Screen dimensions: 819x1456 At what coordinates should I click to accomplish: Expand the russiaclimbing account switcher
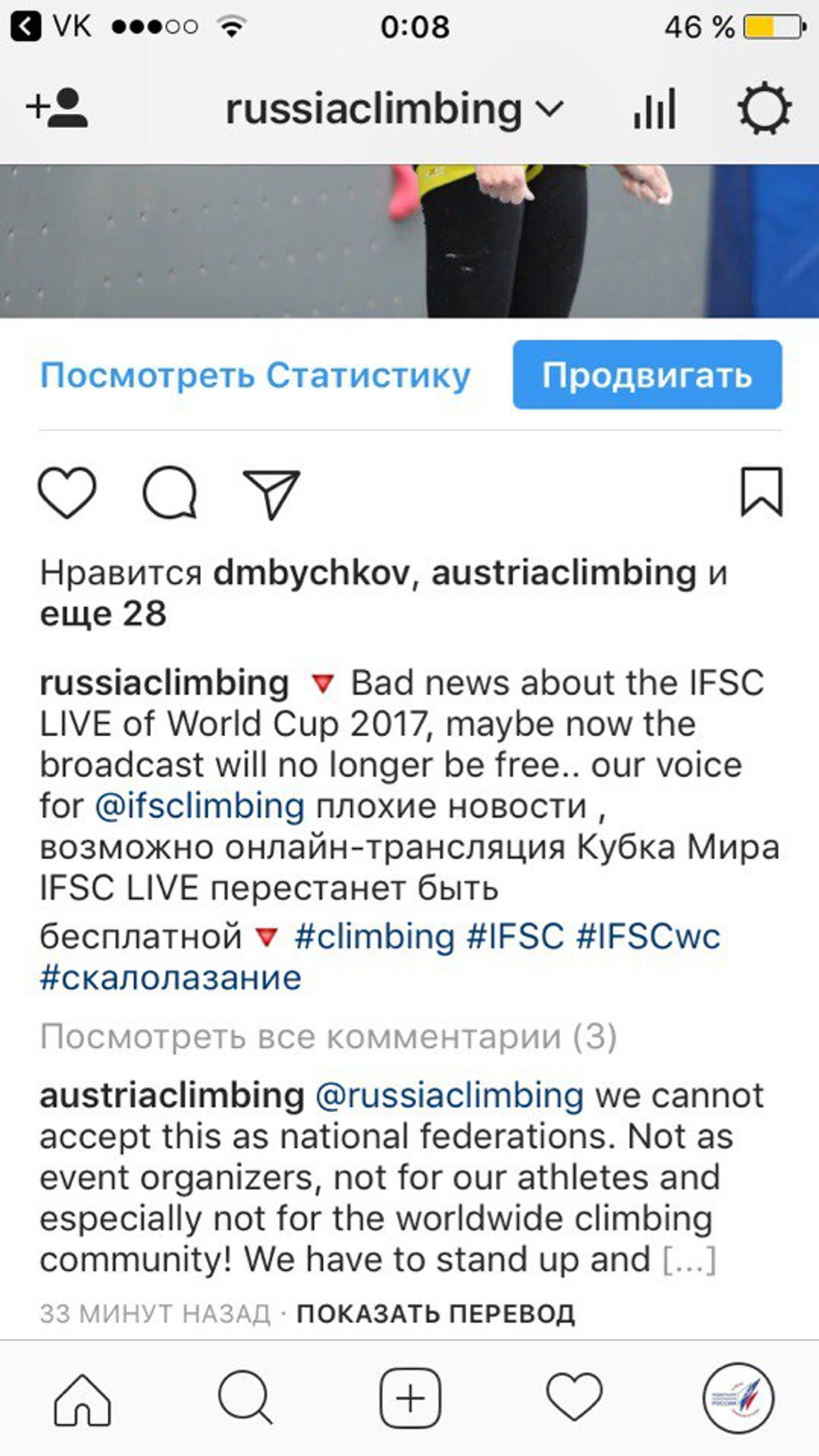[394, 108]
